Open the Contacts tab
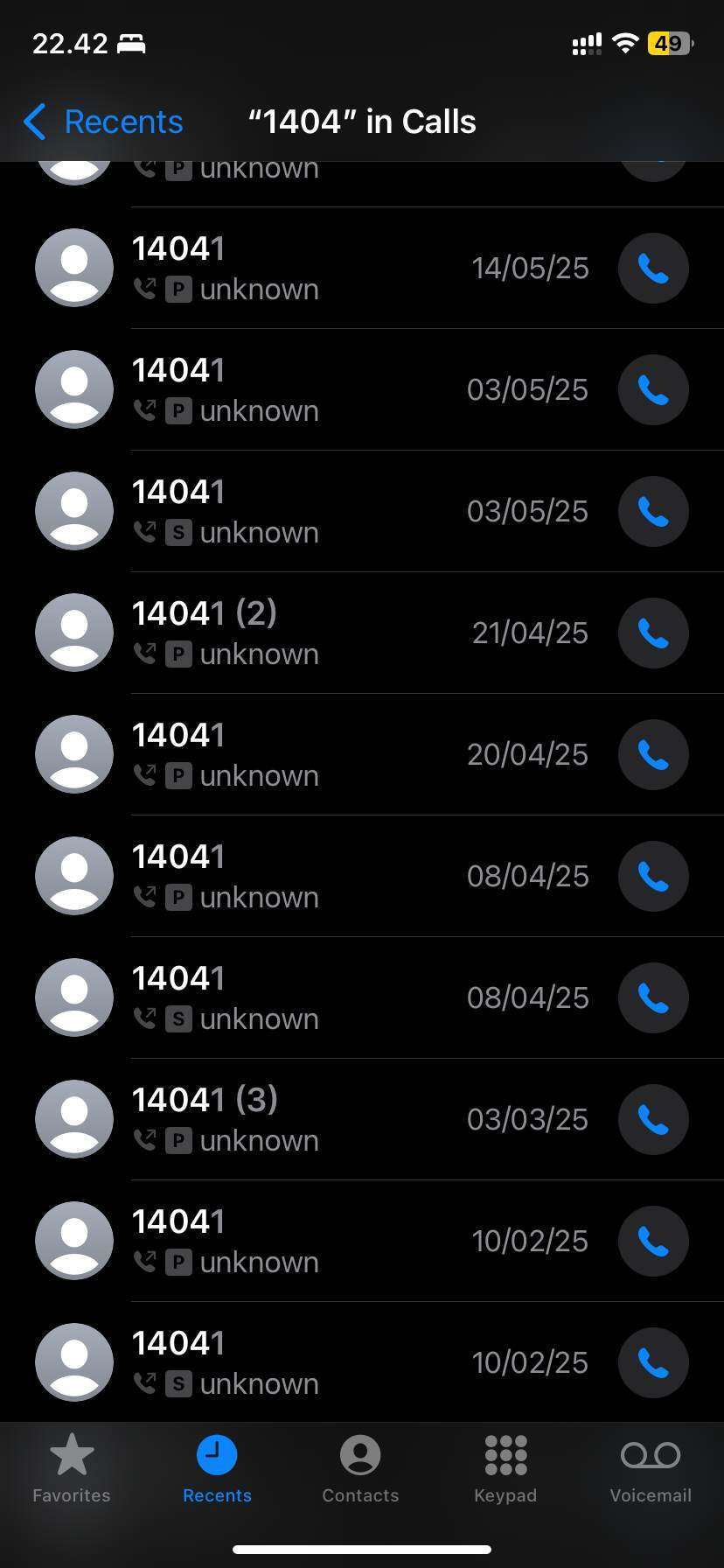 [x=360, y=1468]
